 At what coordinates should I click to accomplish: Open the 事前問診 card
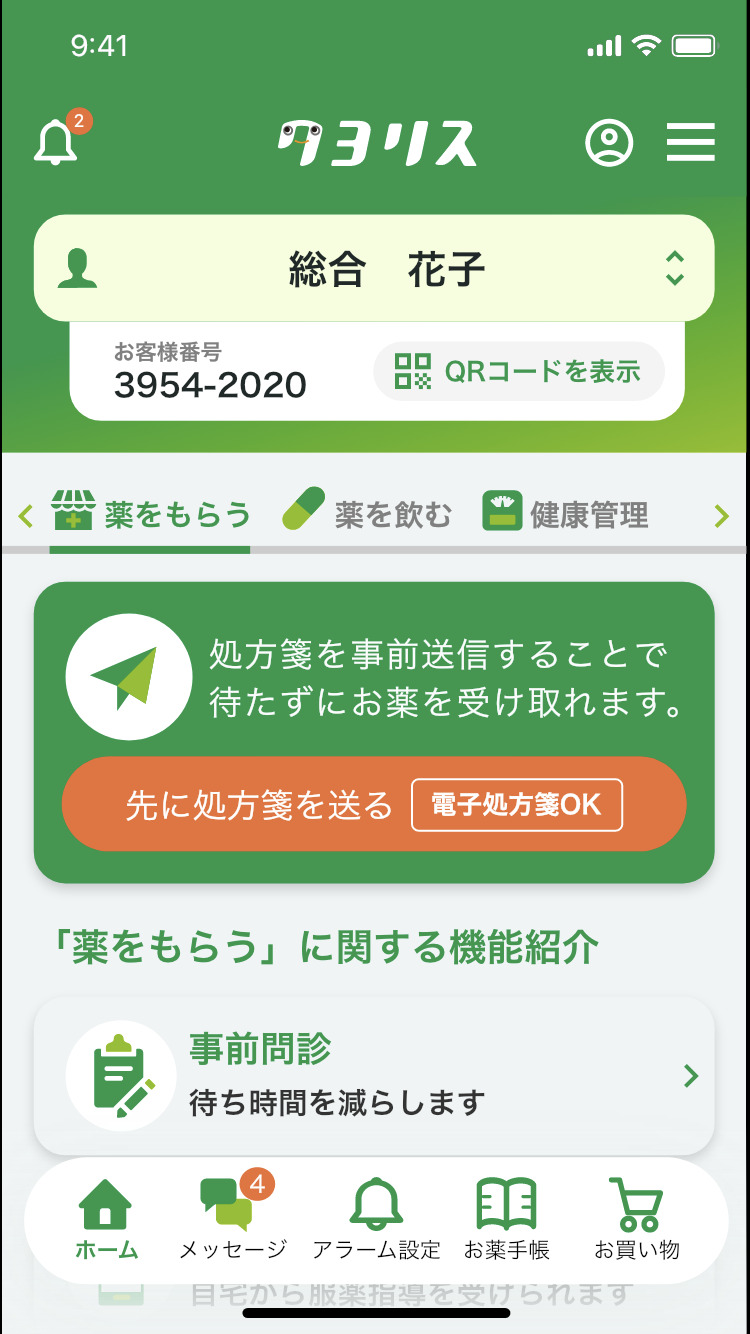tap(374, 1076)
